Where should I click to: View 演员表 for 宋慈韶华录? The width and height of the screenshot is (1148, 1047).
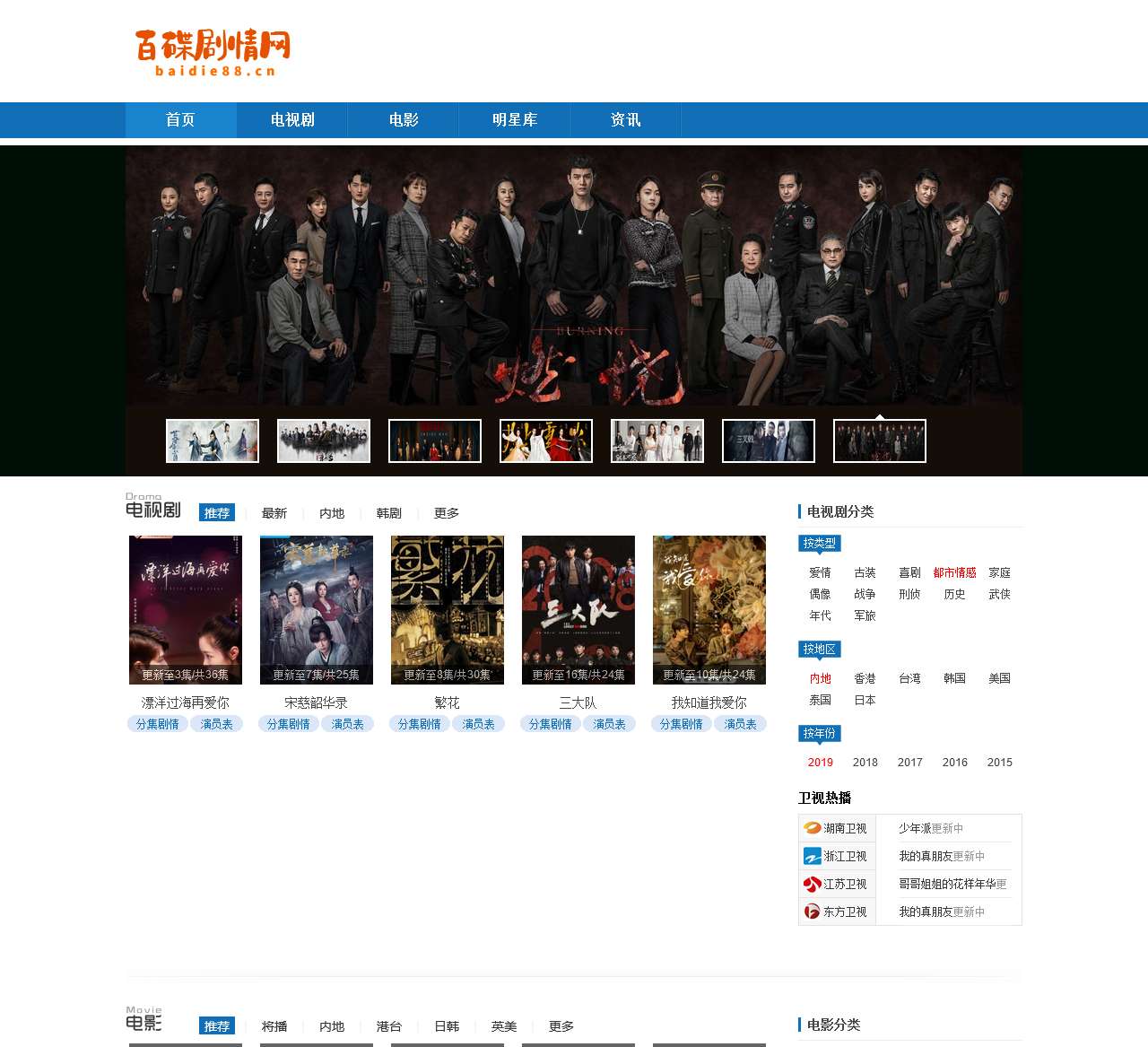coord(348,724)
